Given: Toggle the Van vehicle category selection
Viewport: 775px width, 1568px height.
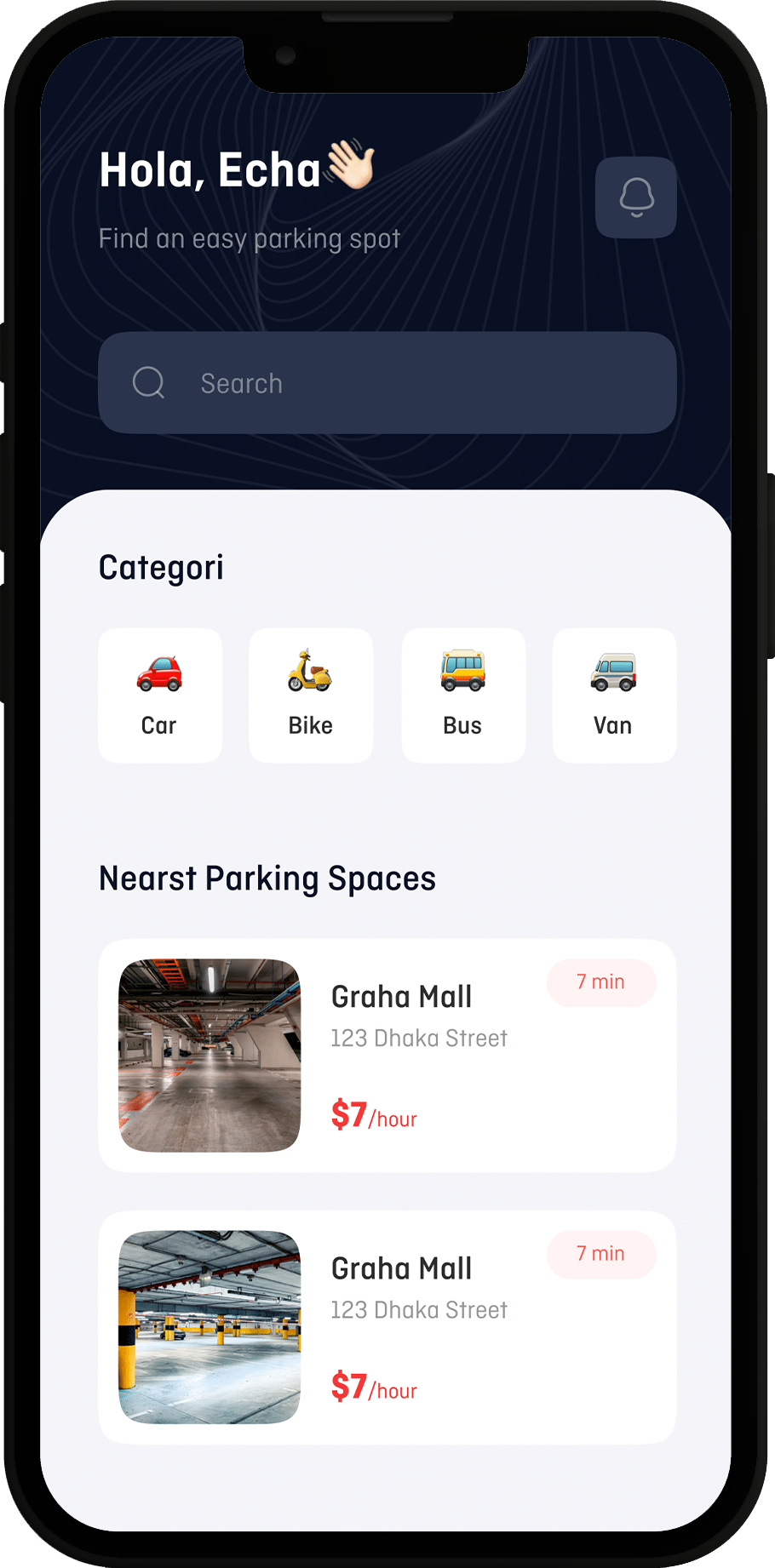Looking at the screenshot, I should (x=613, y=695).
